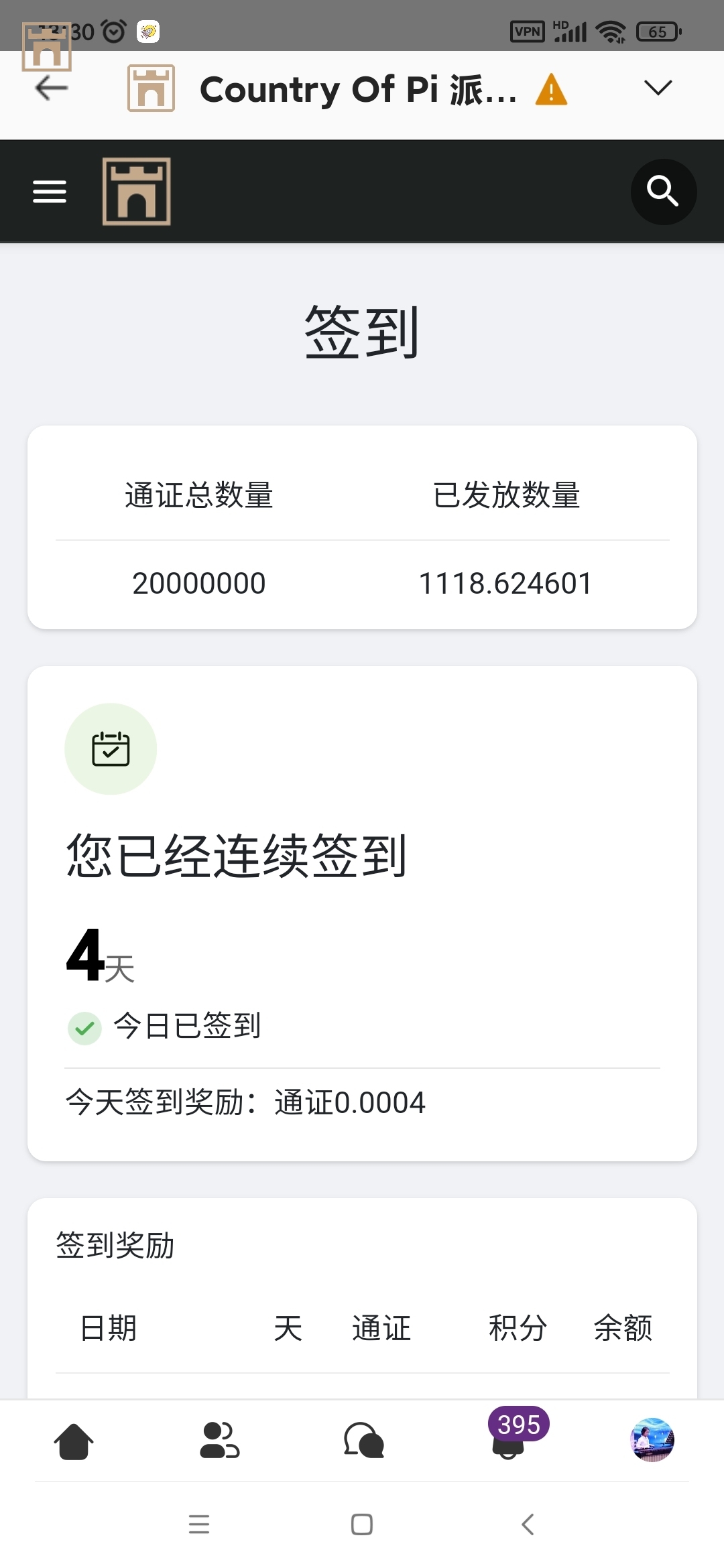Tap the system home button
The height and width of the screenshot is (1568, 724).
pos(362,1524)
